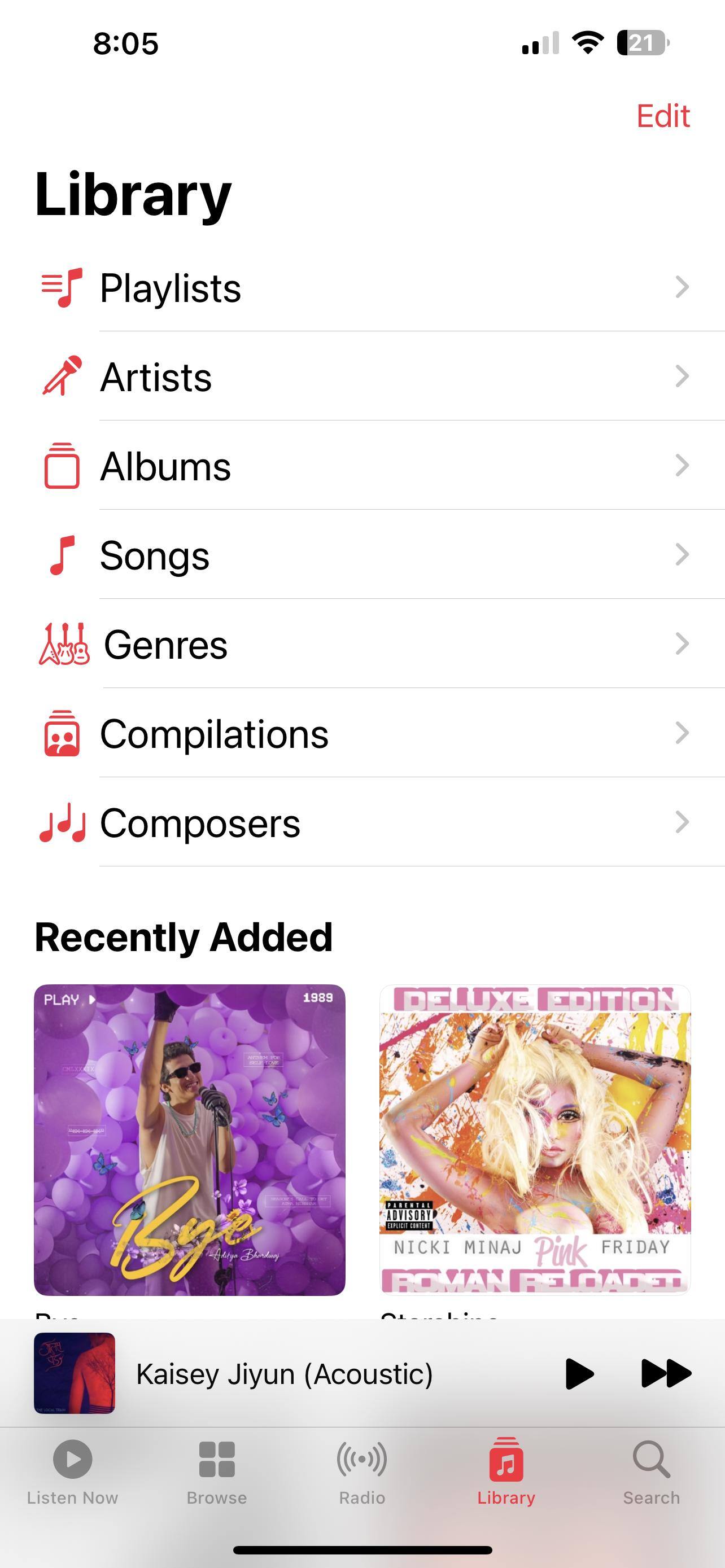Open the Pink Friday Roman Reloaded album

click(x=535, y=1140)
